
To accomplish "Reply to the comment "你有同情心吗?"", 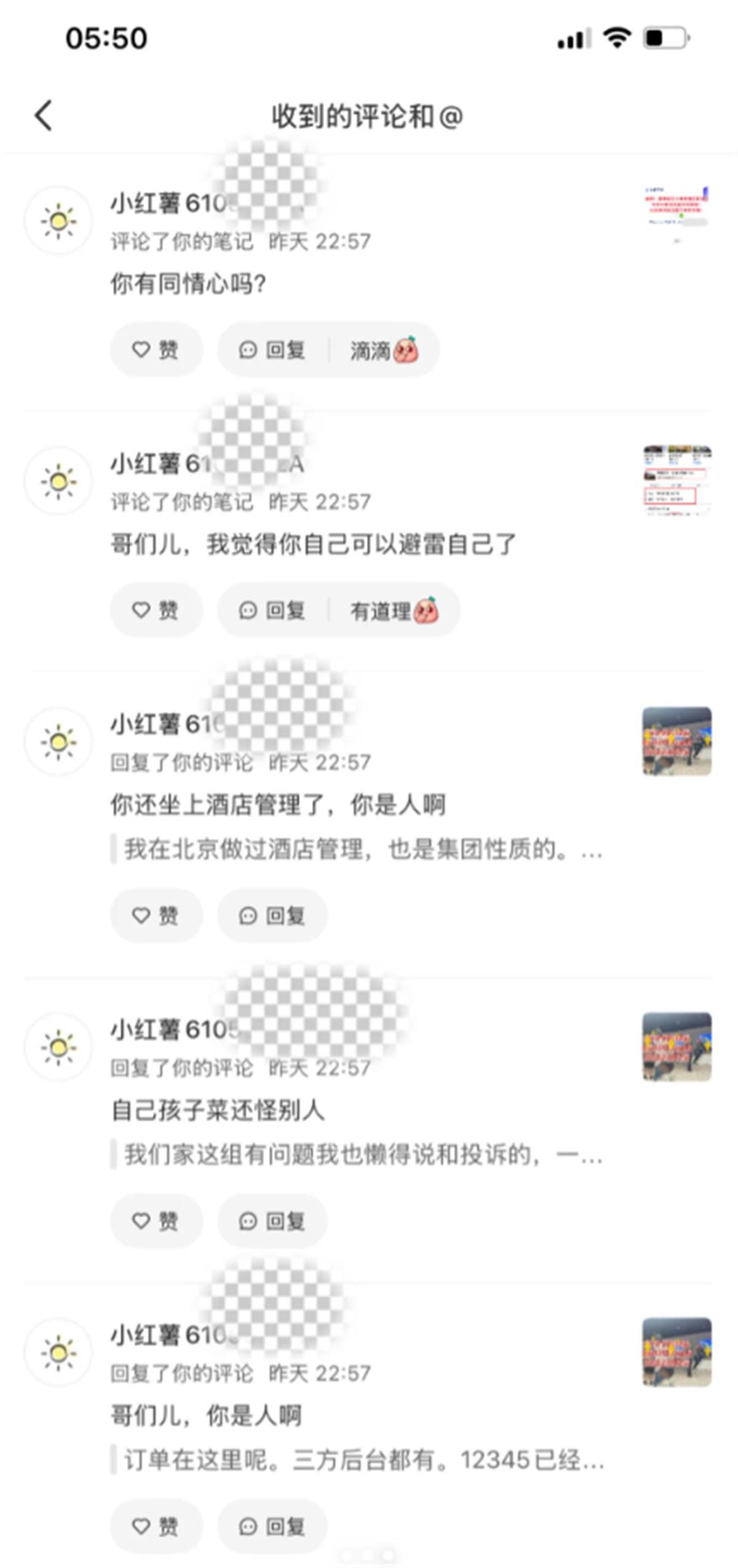I will pyautogui.click(x=272, y=349).
